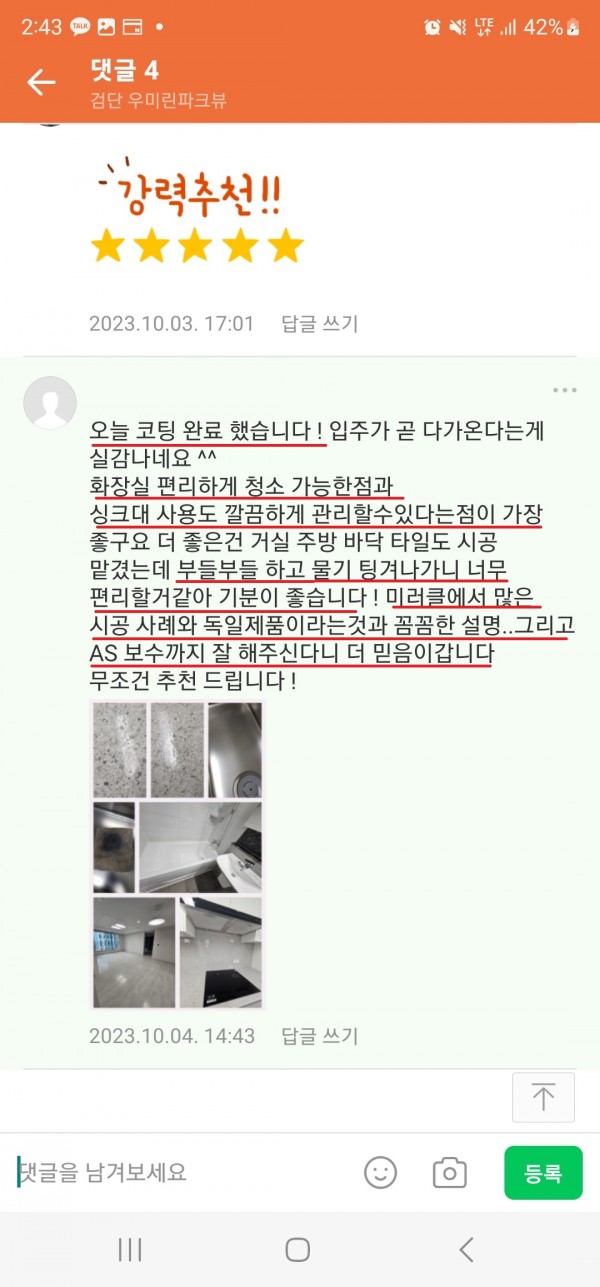Submit the comment with the 등록 button
Image resolution: width=600 pixels, height=1287 pixels.
543,1172
